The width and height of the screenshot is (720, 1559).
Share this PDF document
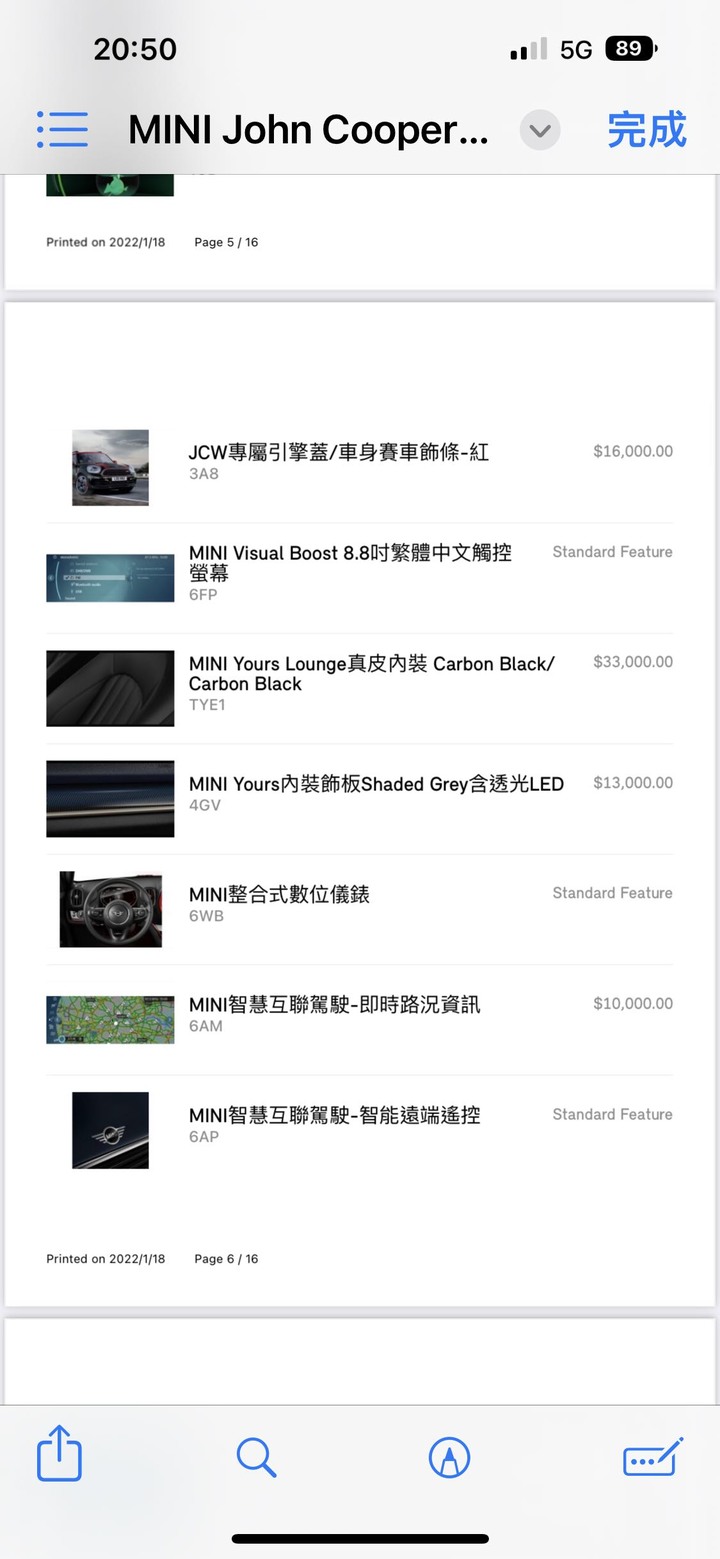click(59, 1455)
